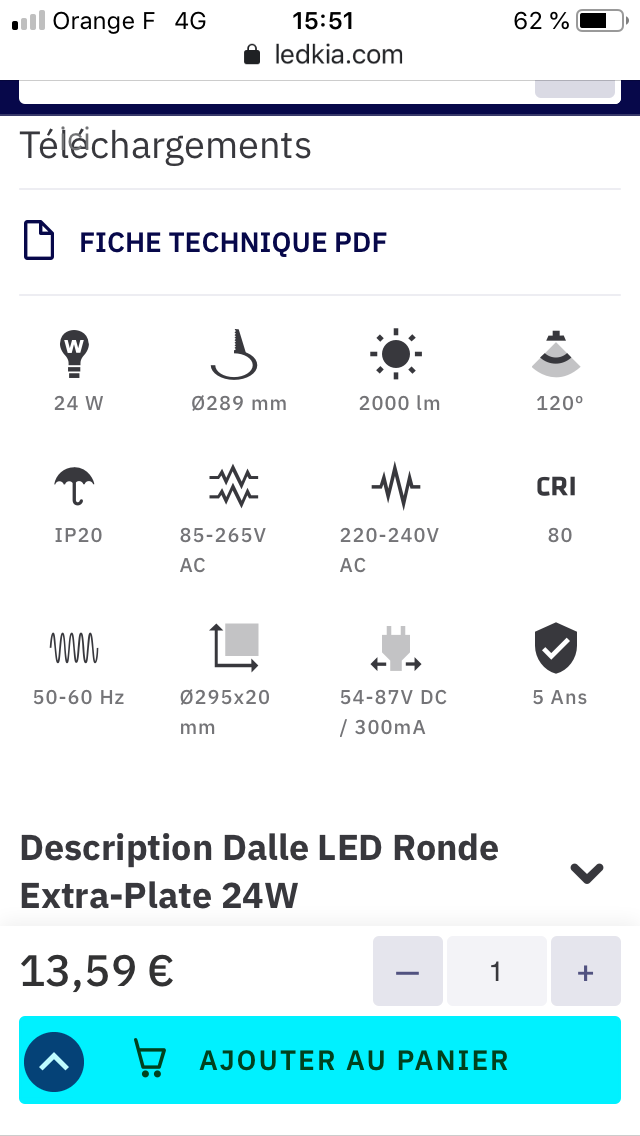Increase quantity with the plus button
Screen dimensions: 640x1136
(586, 971)
